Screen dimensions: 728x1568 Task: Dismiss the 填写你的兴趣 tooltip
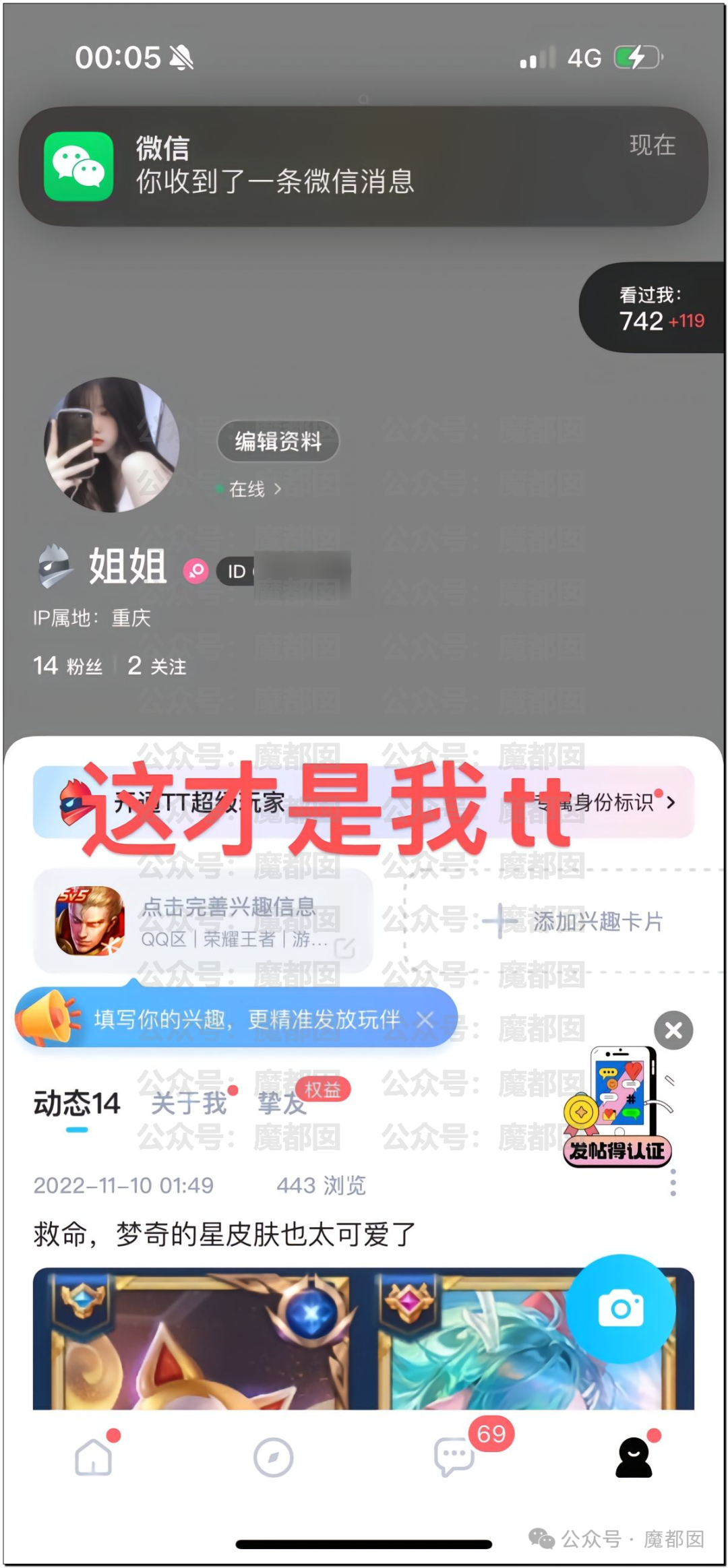click(x=425, y=1020)
